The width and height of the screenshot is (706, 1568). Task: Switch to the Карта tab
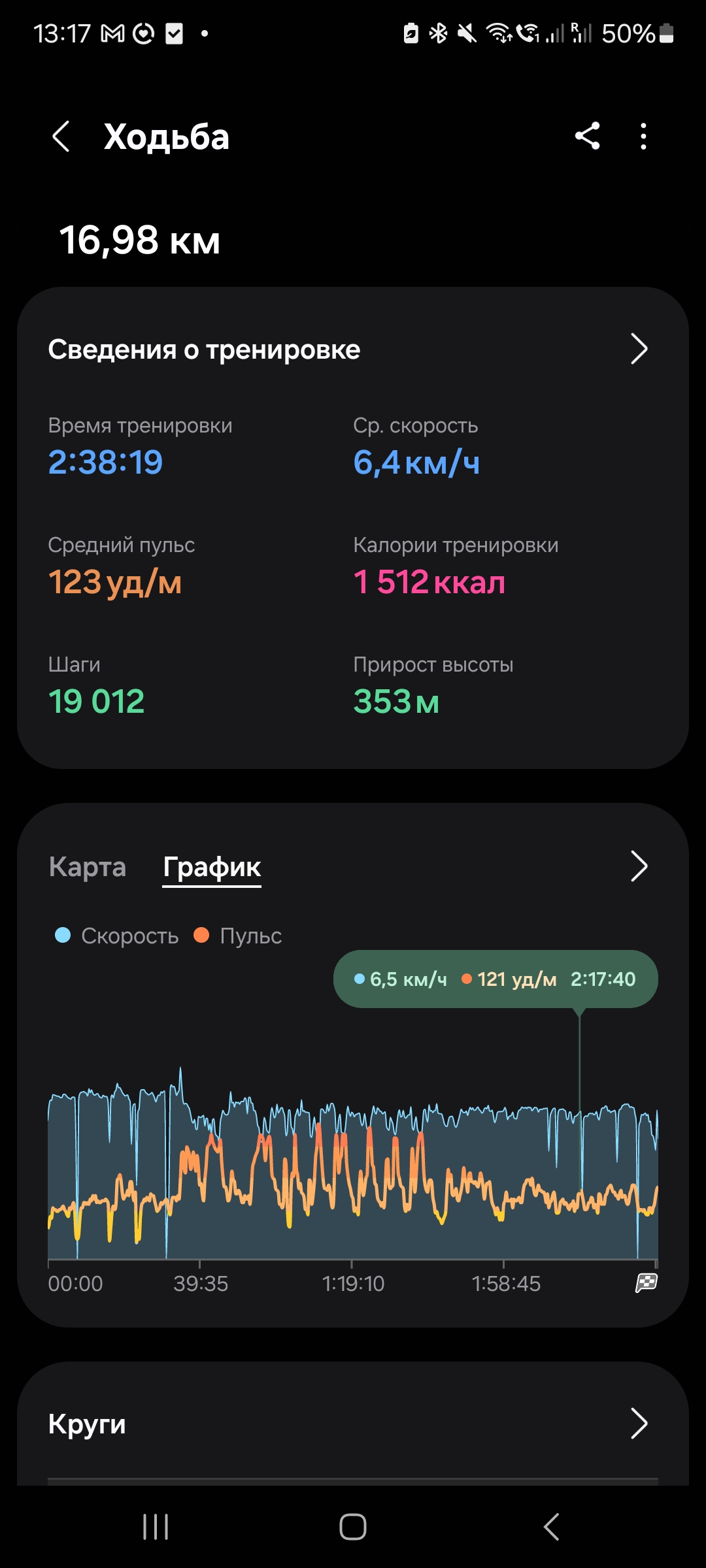[x=88, y=867]
